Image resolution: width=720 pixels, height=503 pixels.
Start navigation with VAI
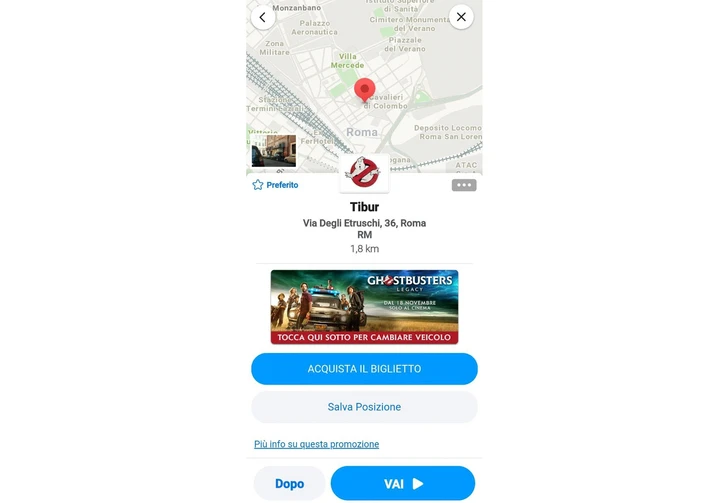pyautogui.click(x=403, y=484)
